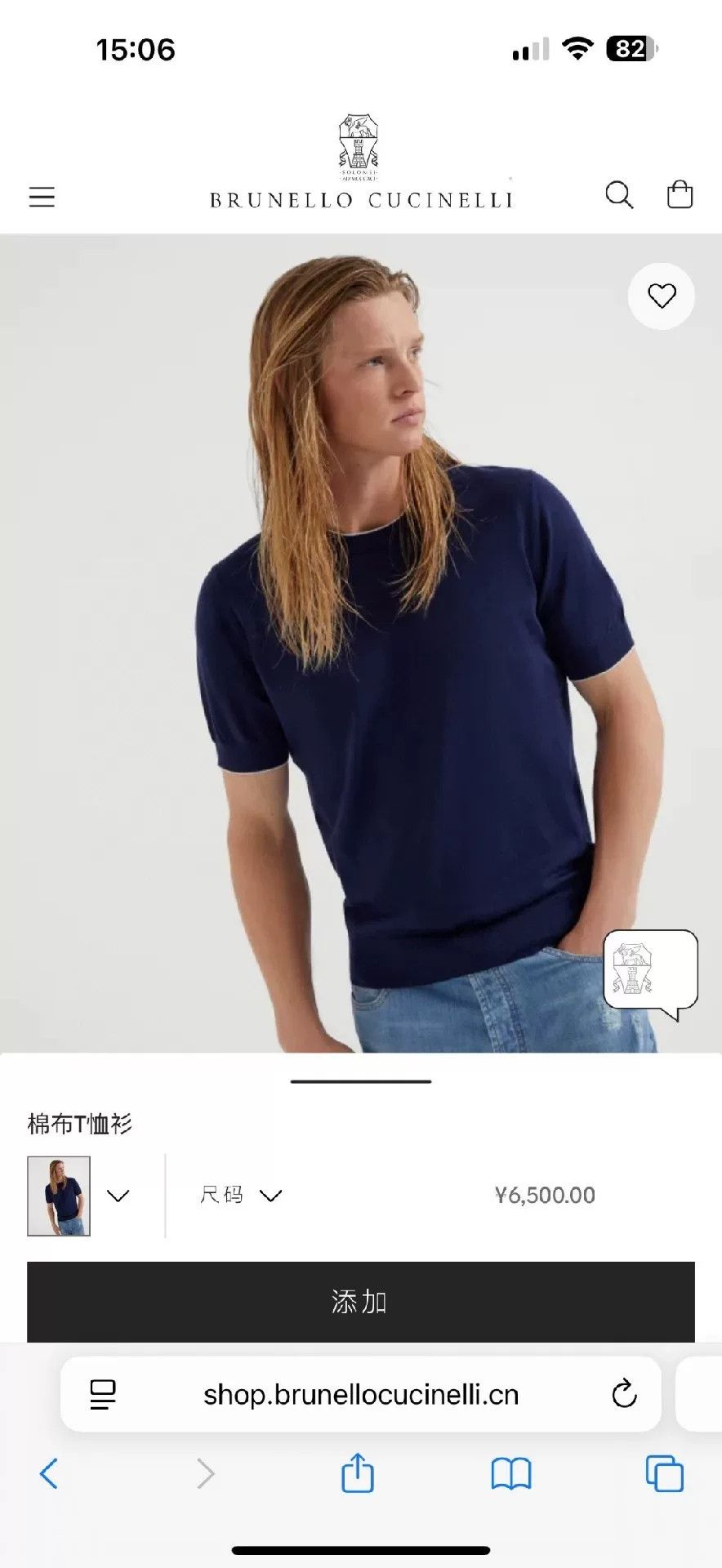722x1568 pixels.
Task: Tap the 添加 add button
Action: [x=361, y=1301]
